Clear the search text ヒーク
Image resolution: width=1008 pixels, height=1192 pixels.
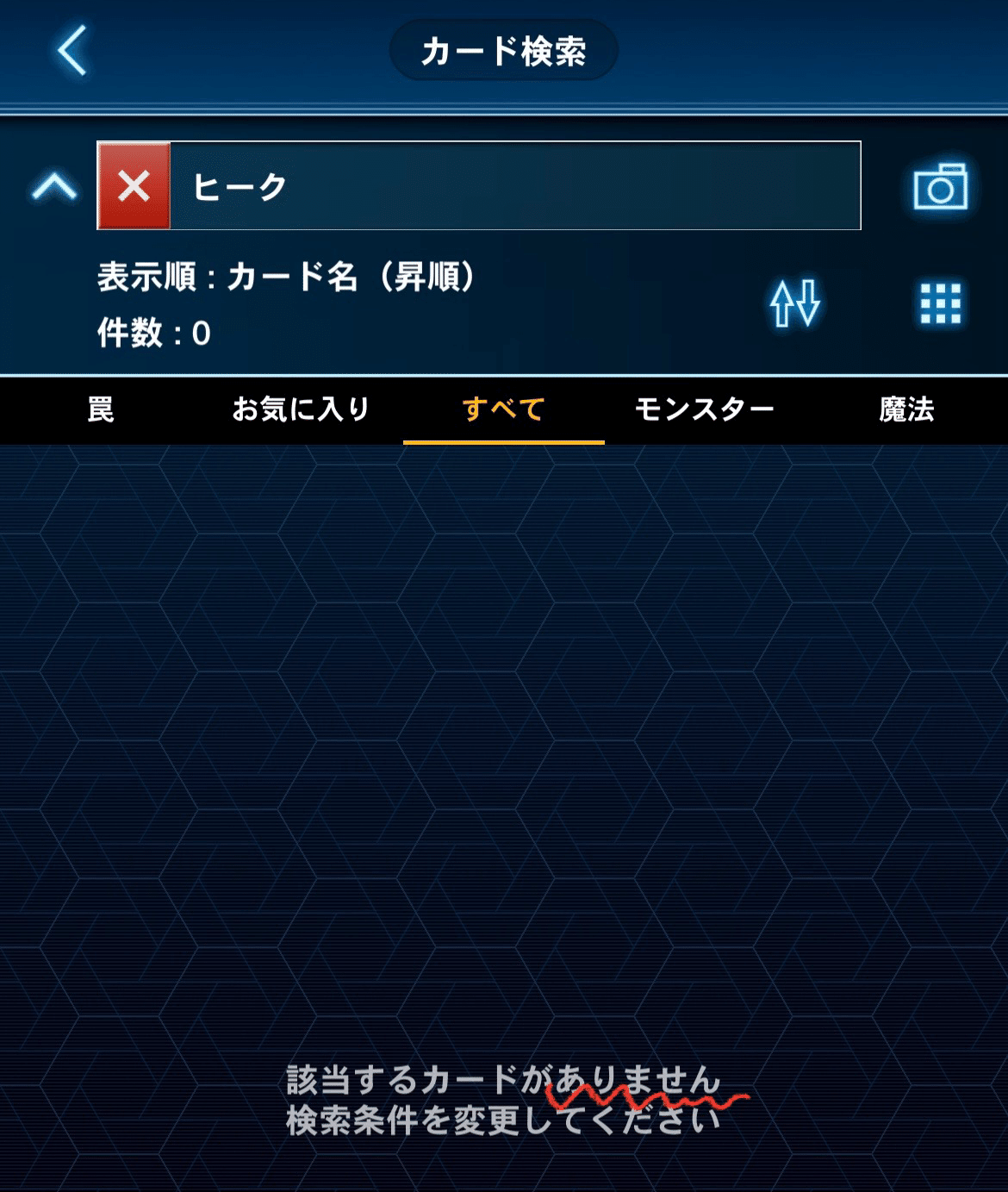[x=134, y=186]
